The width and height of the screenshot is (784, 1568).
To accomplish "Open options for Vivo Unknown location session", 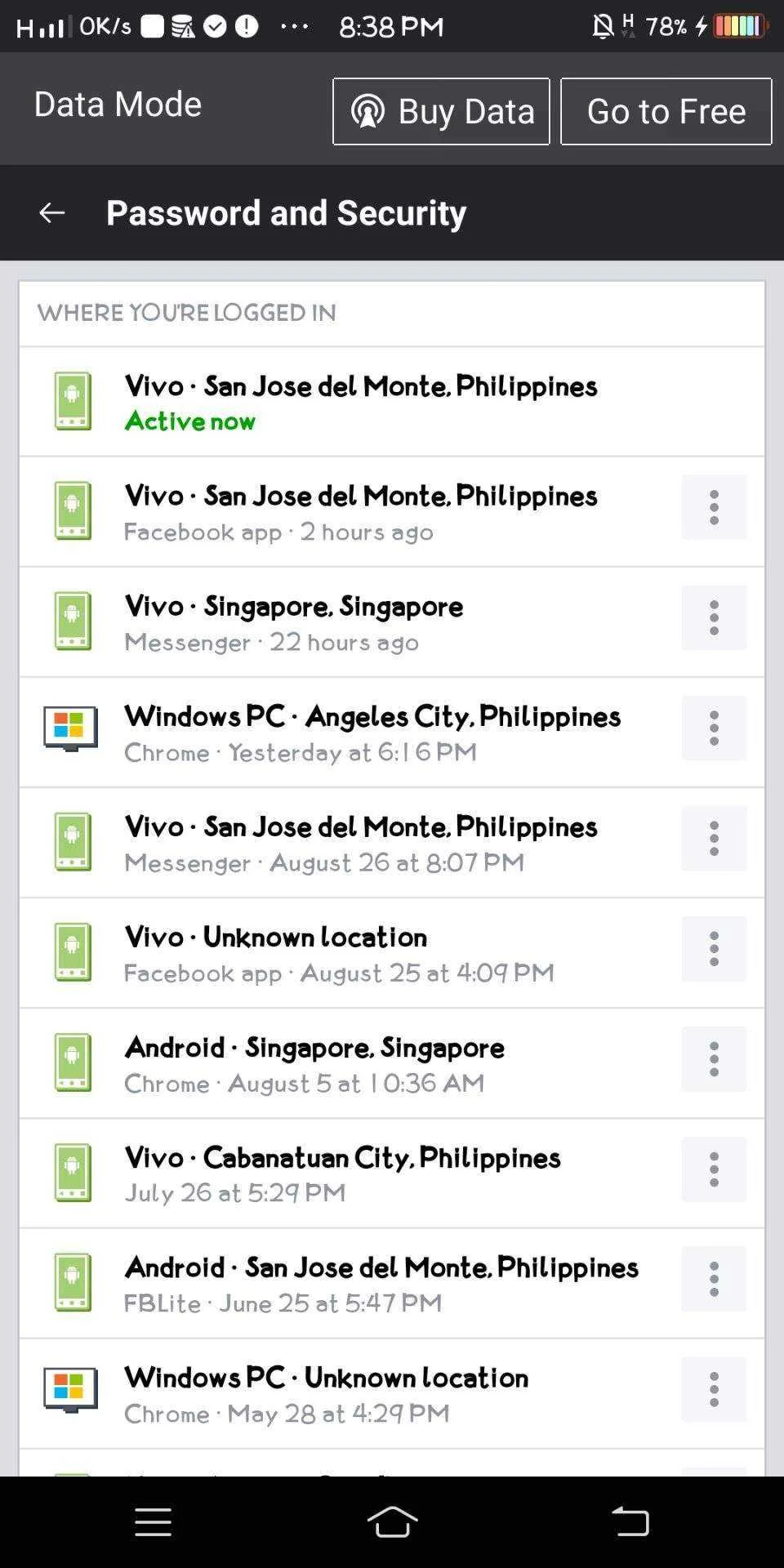I will (x=714, y=948).
